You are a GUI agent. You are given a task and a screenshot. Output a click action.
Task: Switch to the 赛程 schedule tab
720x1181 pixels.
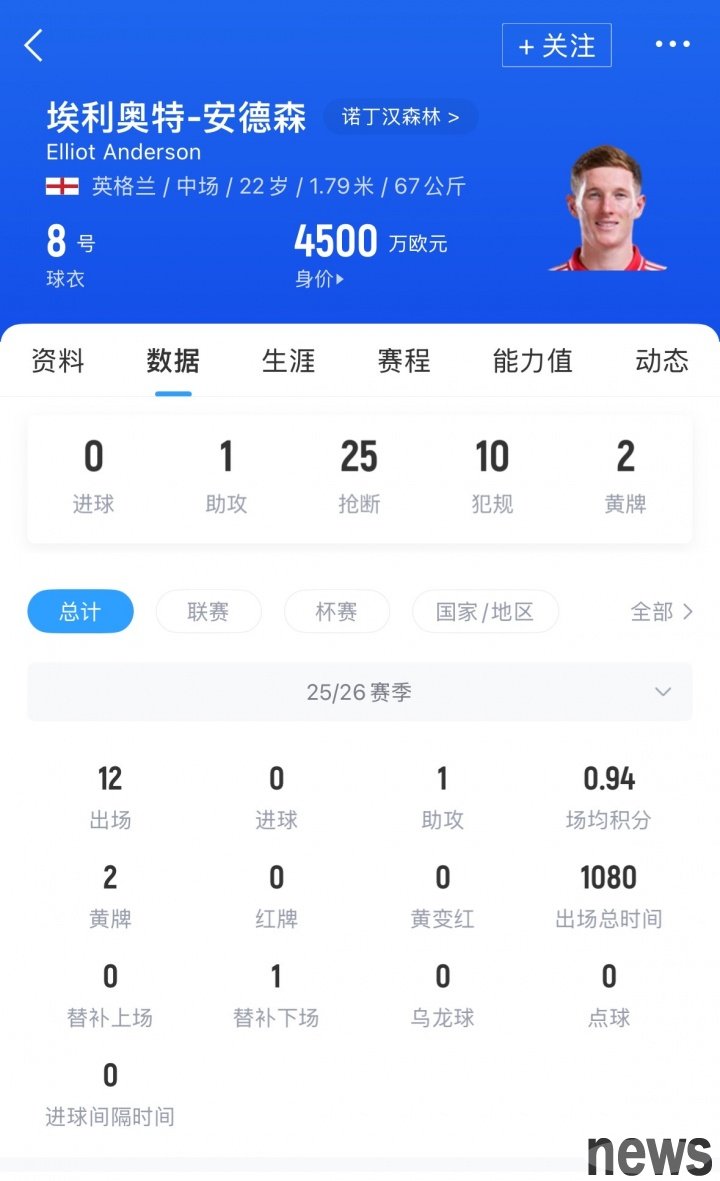click(x=403, y=361)
